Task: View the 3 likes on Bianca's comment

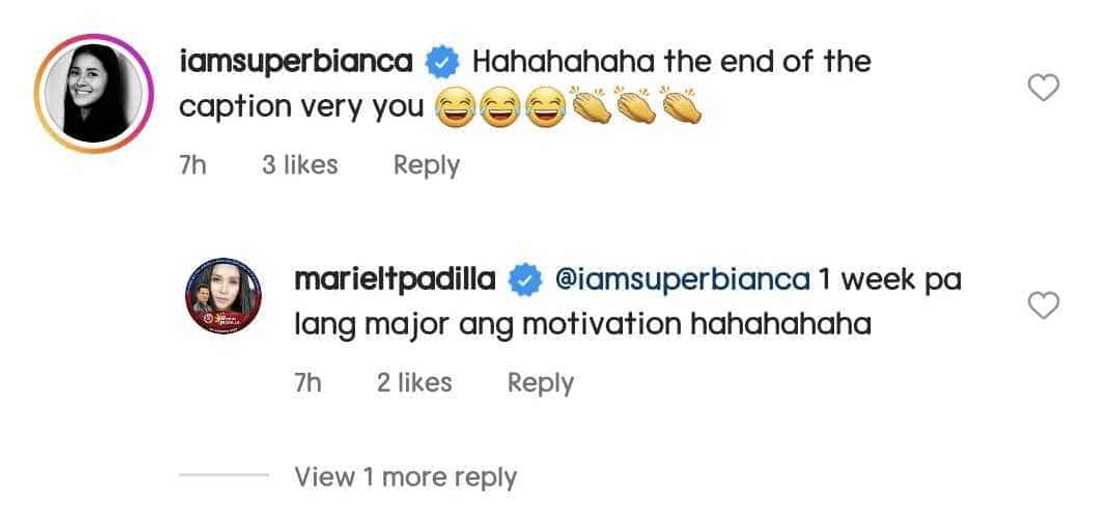Action: point(299,165)
